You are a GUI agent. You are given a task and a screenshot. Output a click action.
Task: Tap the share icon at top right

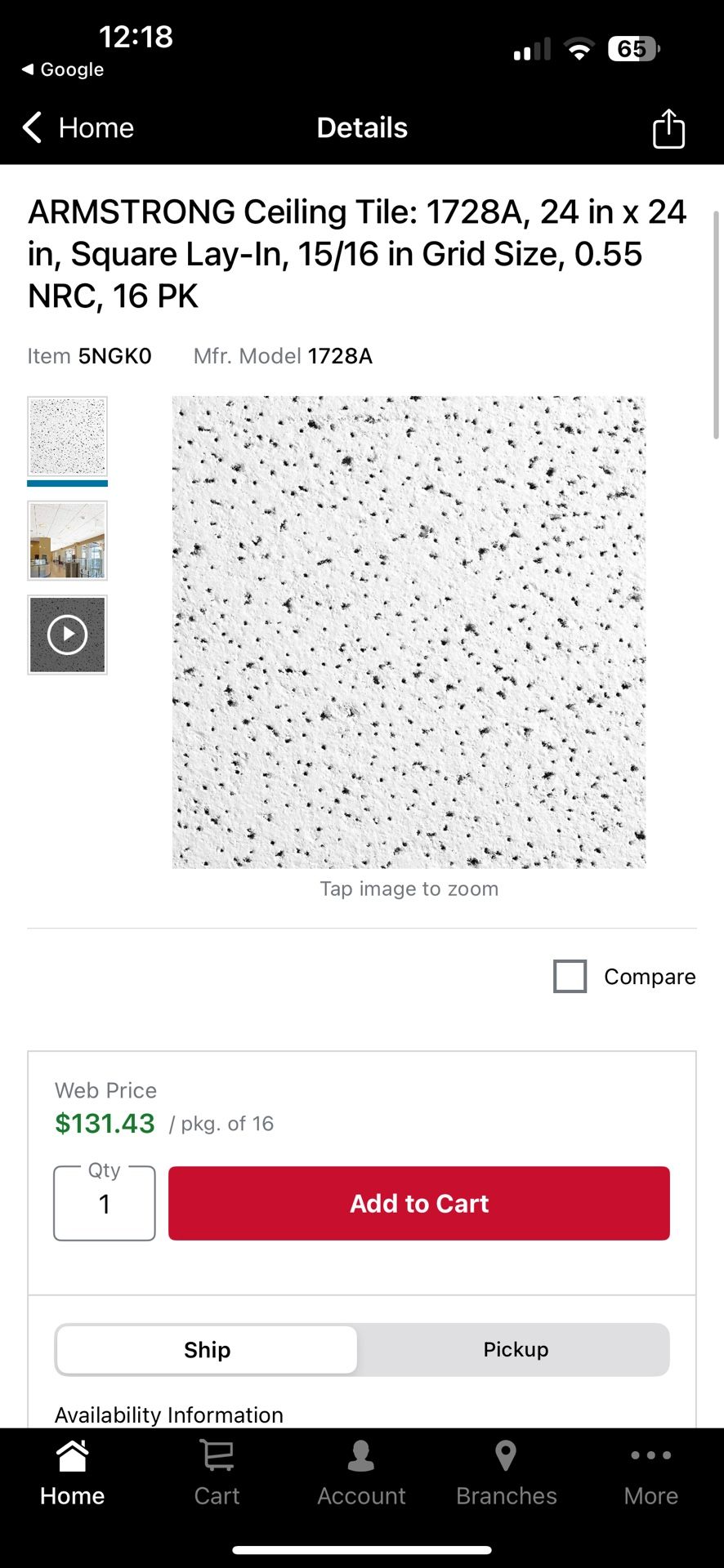(x=668, y=128)
